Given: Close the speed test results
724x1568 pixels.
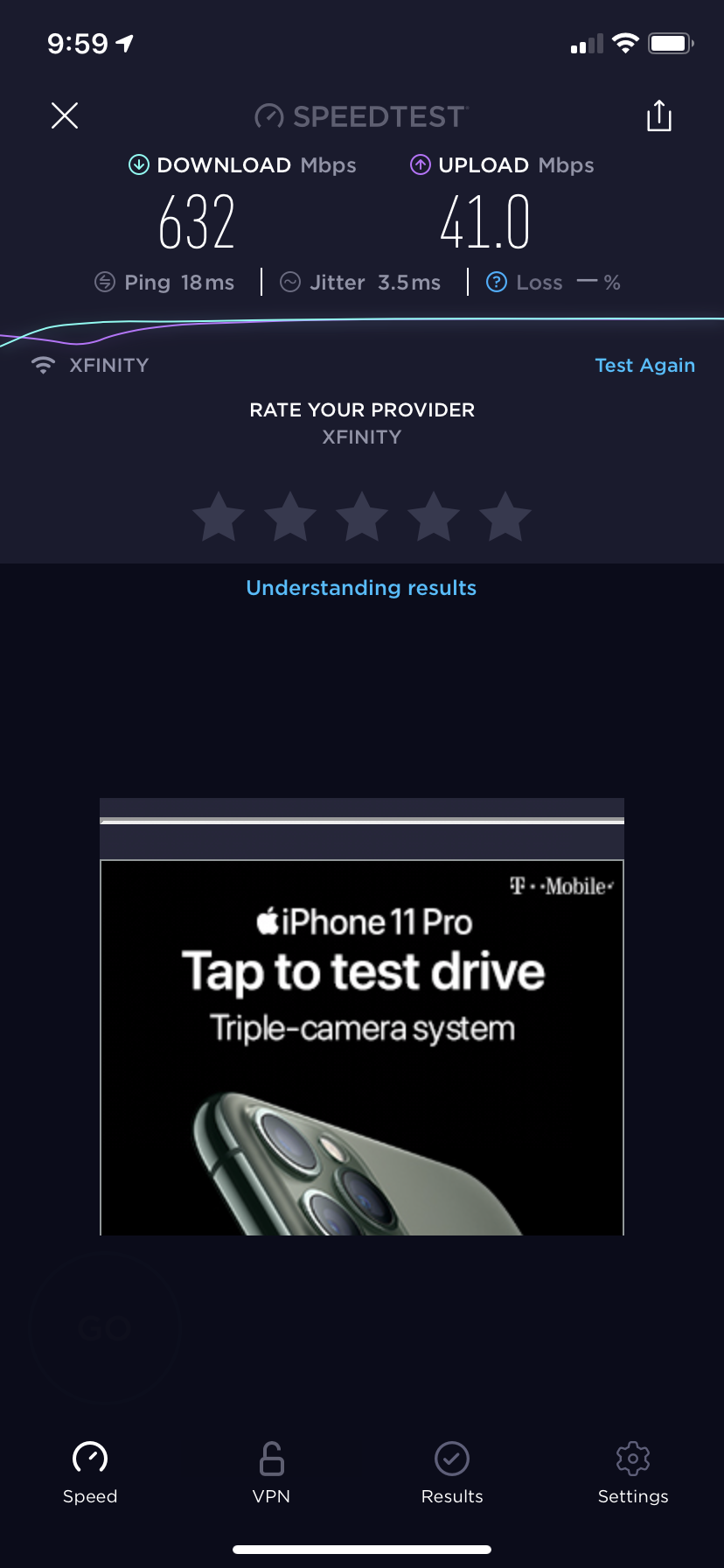Looking at the screenshot, I should click(x=65, y=115).
